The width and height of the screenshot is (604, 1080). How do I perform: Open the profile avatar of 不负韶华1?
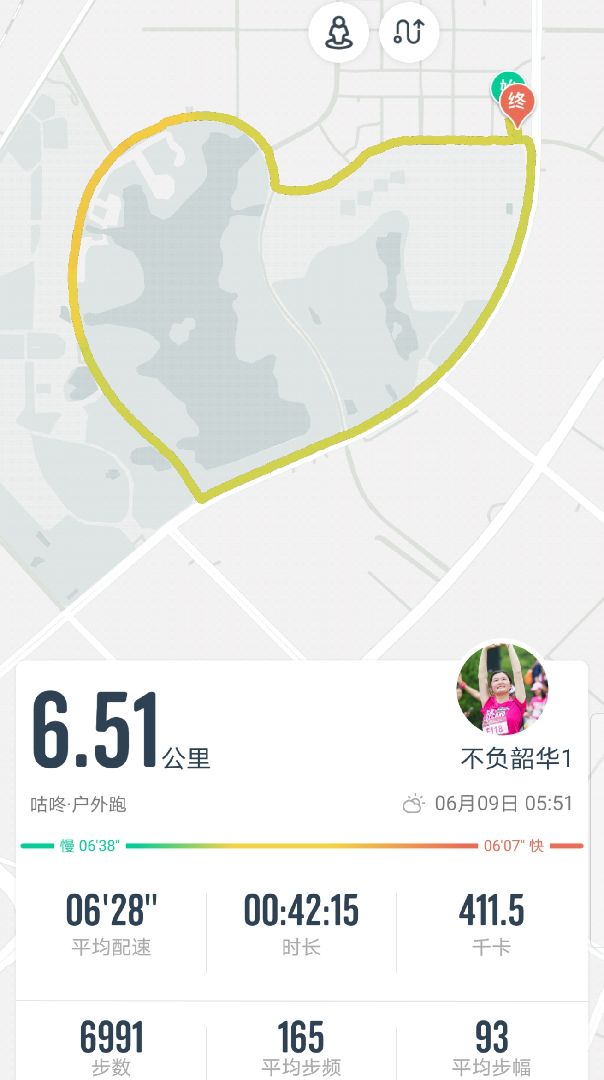(502, 689)
